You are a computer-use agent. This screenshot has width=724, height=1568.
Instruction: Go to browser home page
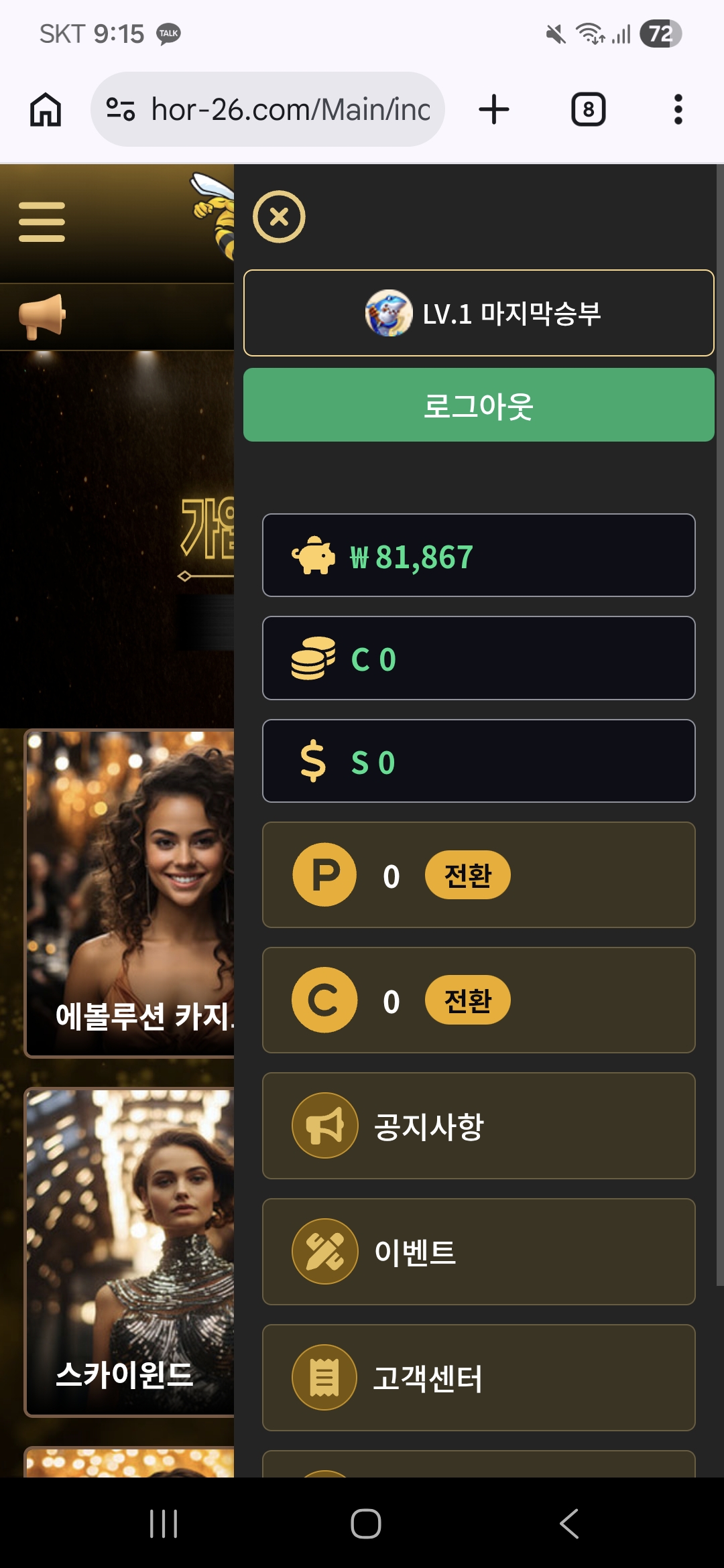point(46,109)
